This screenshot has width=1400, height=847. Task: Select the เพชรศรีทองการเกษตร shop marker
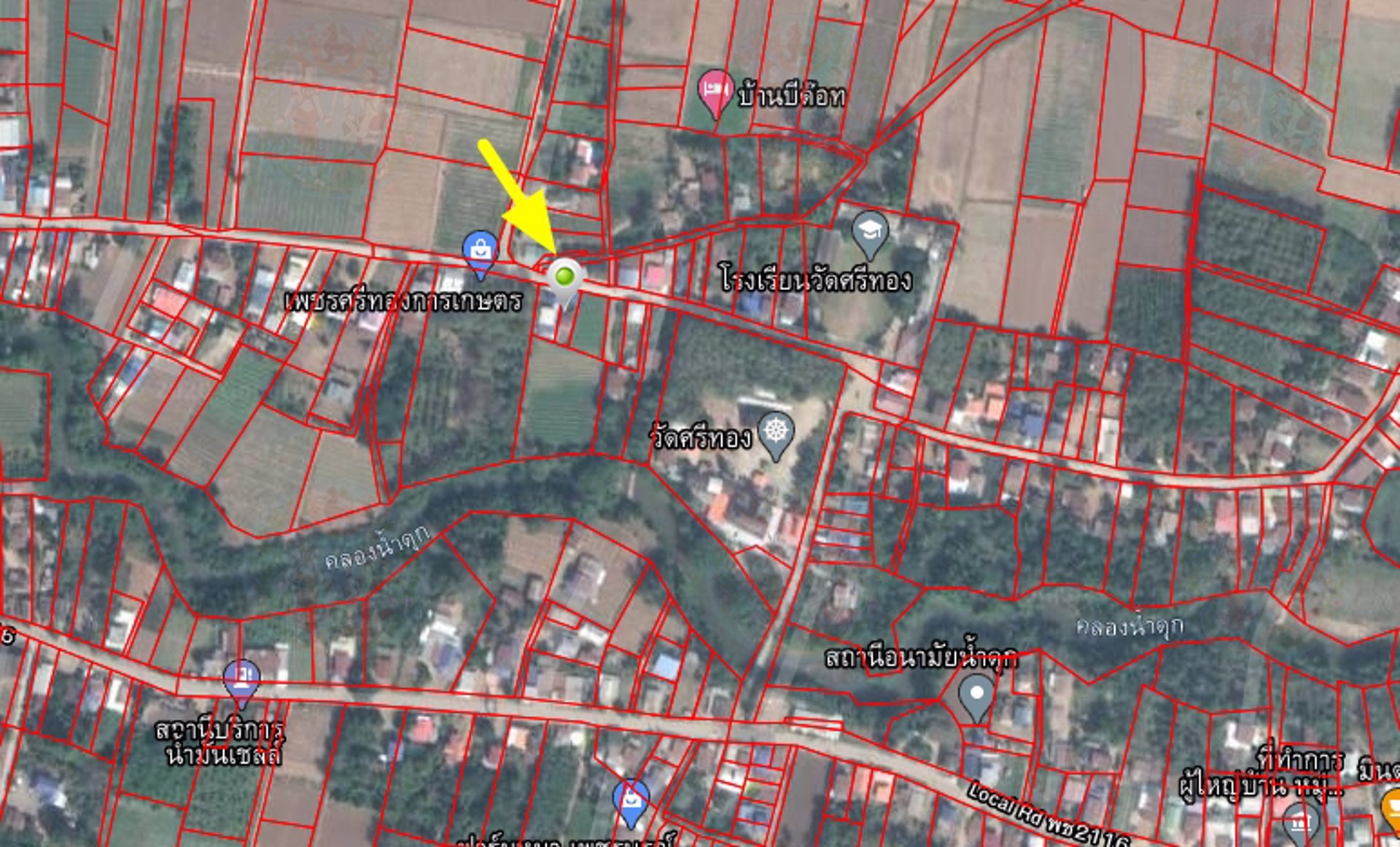(x=480, y=250)
